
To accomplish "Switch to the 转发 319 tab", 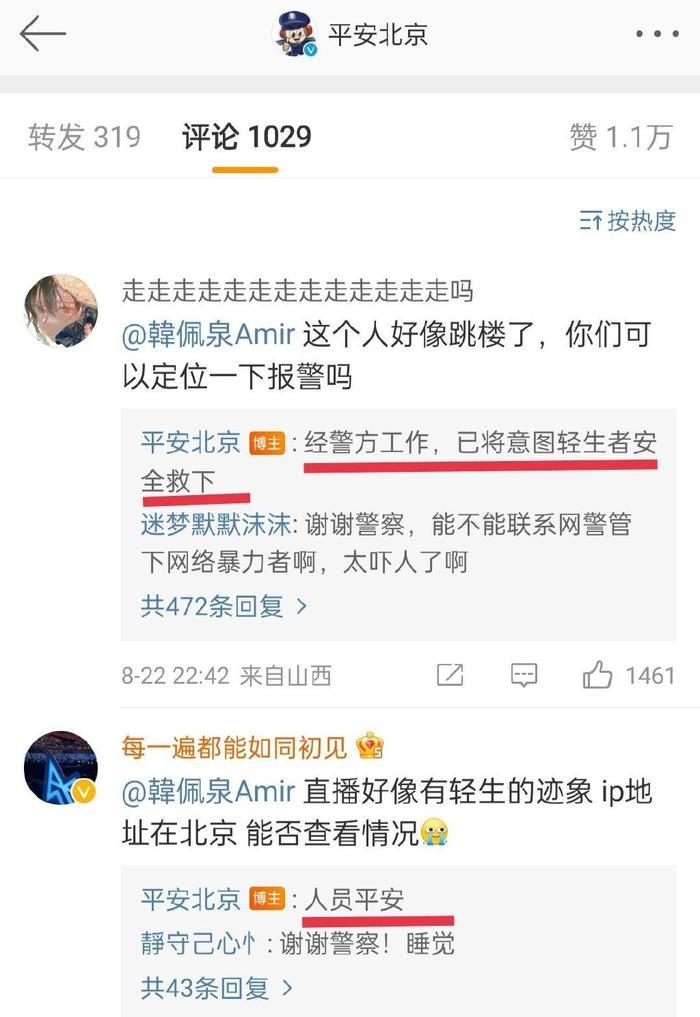I will point(84,136).
